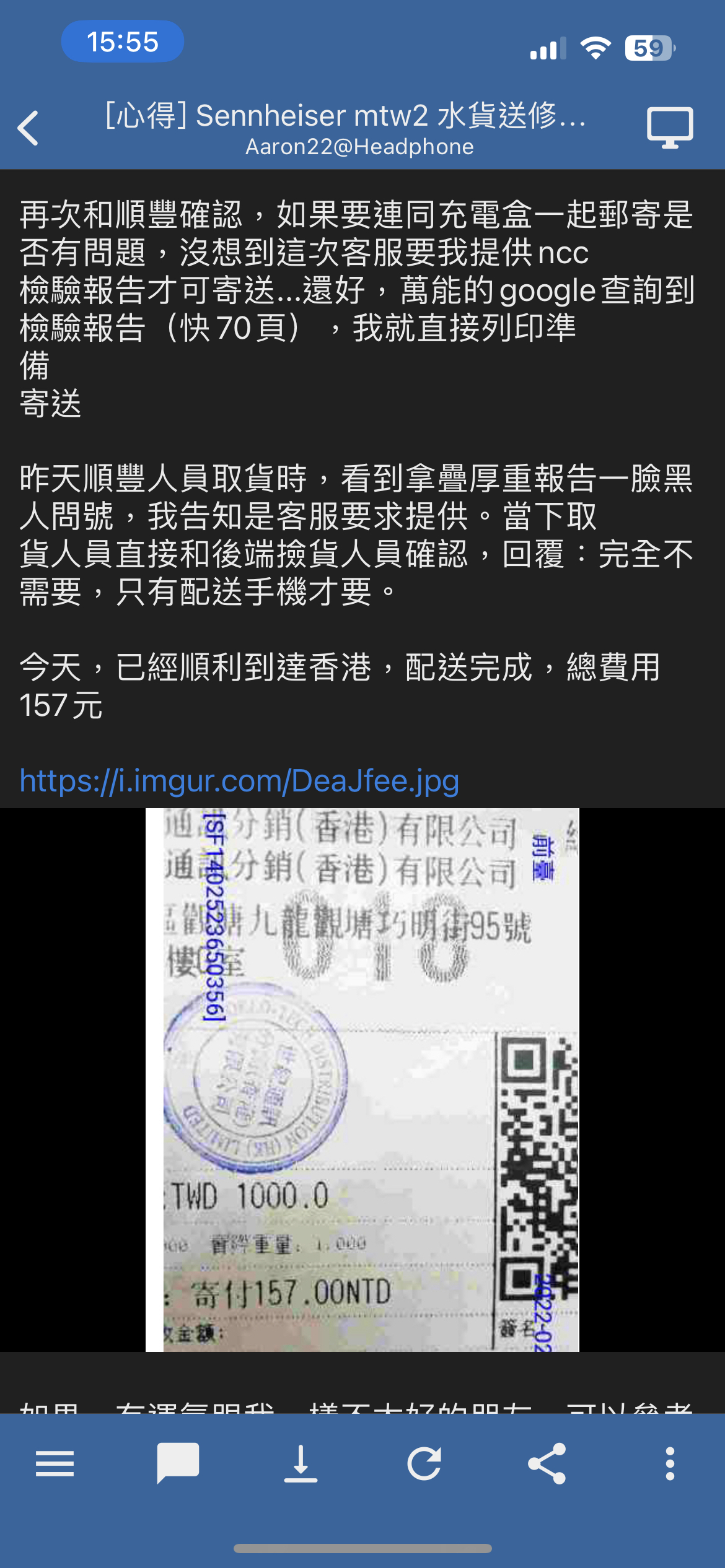Open comments for this post
Viewport: 725px width, 1568px height.
tap(177, 1464)
